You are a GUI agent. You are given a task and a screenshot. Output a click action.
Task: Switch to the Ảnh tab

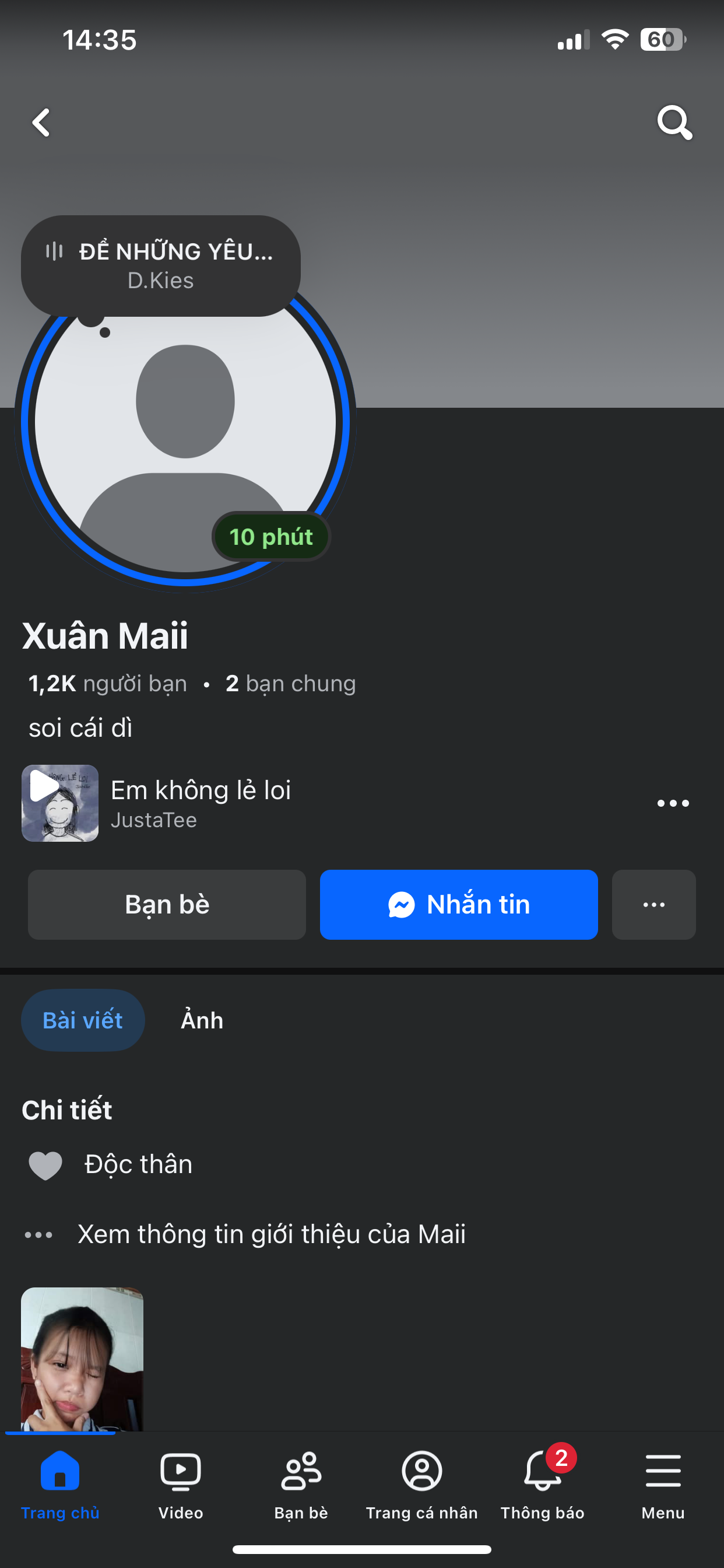point(202,1020)
